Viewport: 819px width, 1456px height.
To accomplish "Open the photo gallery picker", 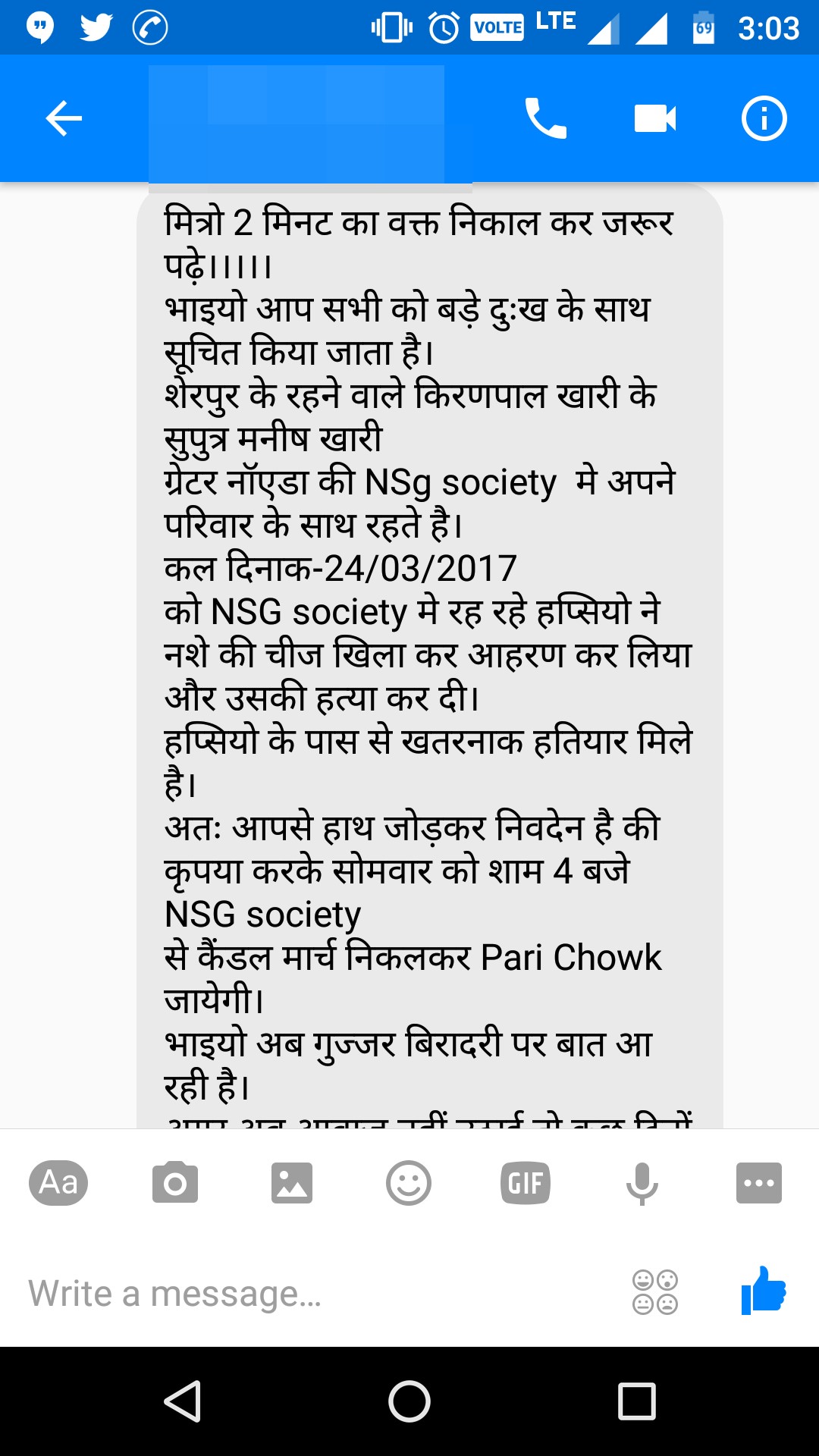I will [x=292, y=1182].
